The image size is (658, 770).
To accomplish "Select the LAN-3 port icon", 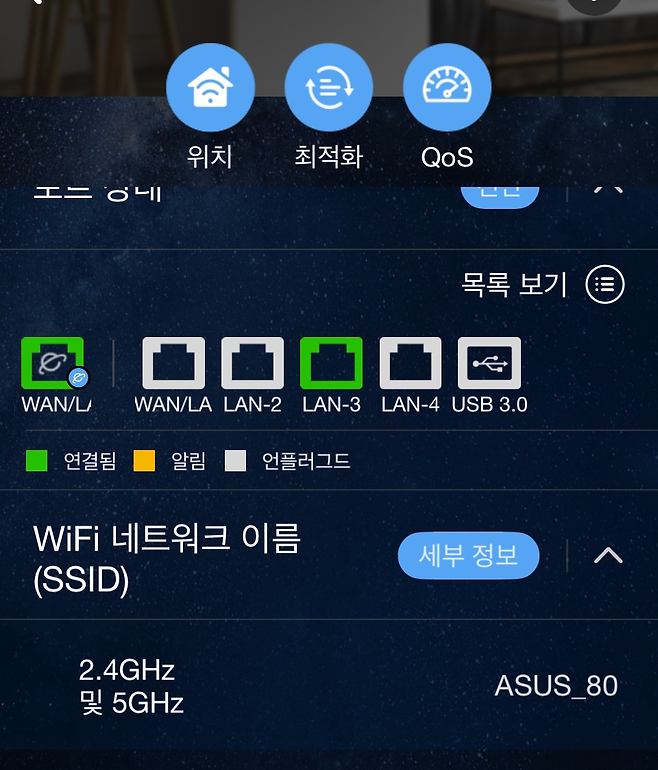I will pyautogui.click(x=332, y=363).
